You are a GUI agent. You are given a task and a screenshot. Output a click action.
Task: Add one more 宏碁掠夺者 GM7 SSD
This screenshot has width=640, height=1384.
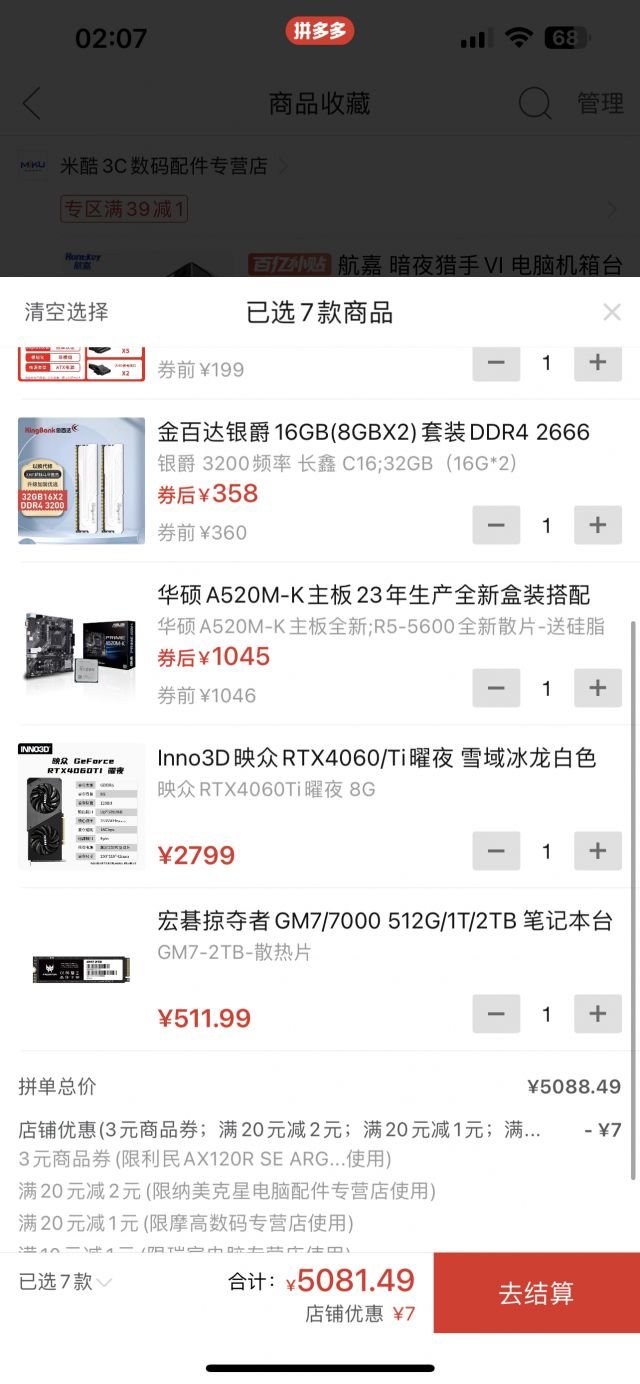coord(598,1014)
